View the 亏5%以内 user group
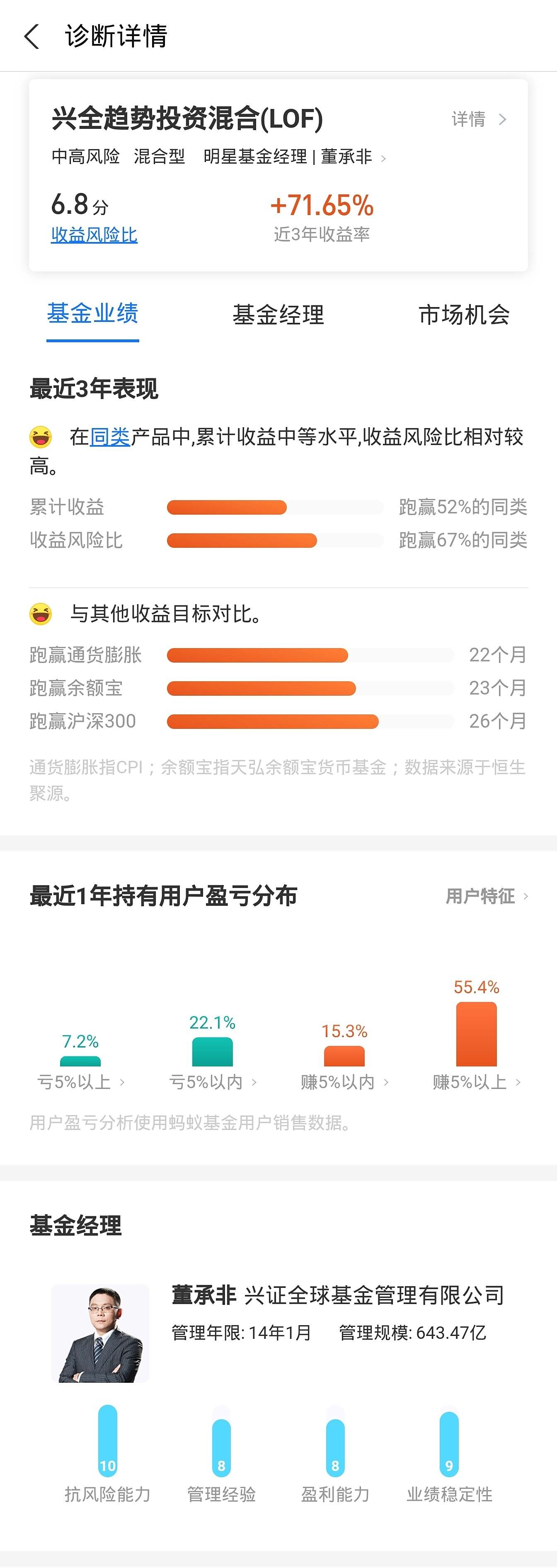 point(213,1082)
